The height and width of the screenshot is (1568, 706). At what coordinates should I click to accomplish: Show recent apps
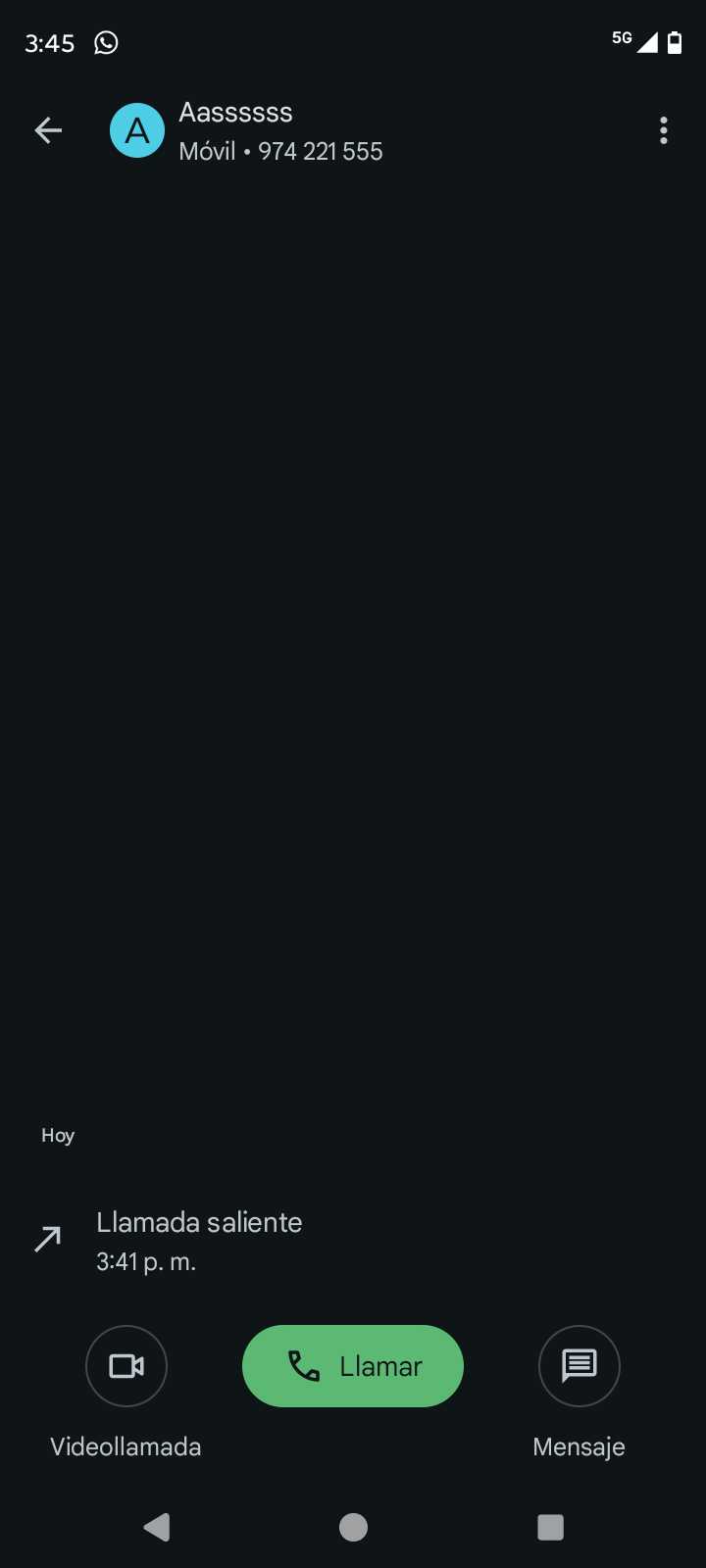click(x=551, y=1527)
